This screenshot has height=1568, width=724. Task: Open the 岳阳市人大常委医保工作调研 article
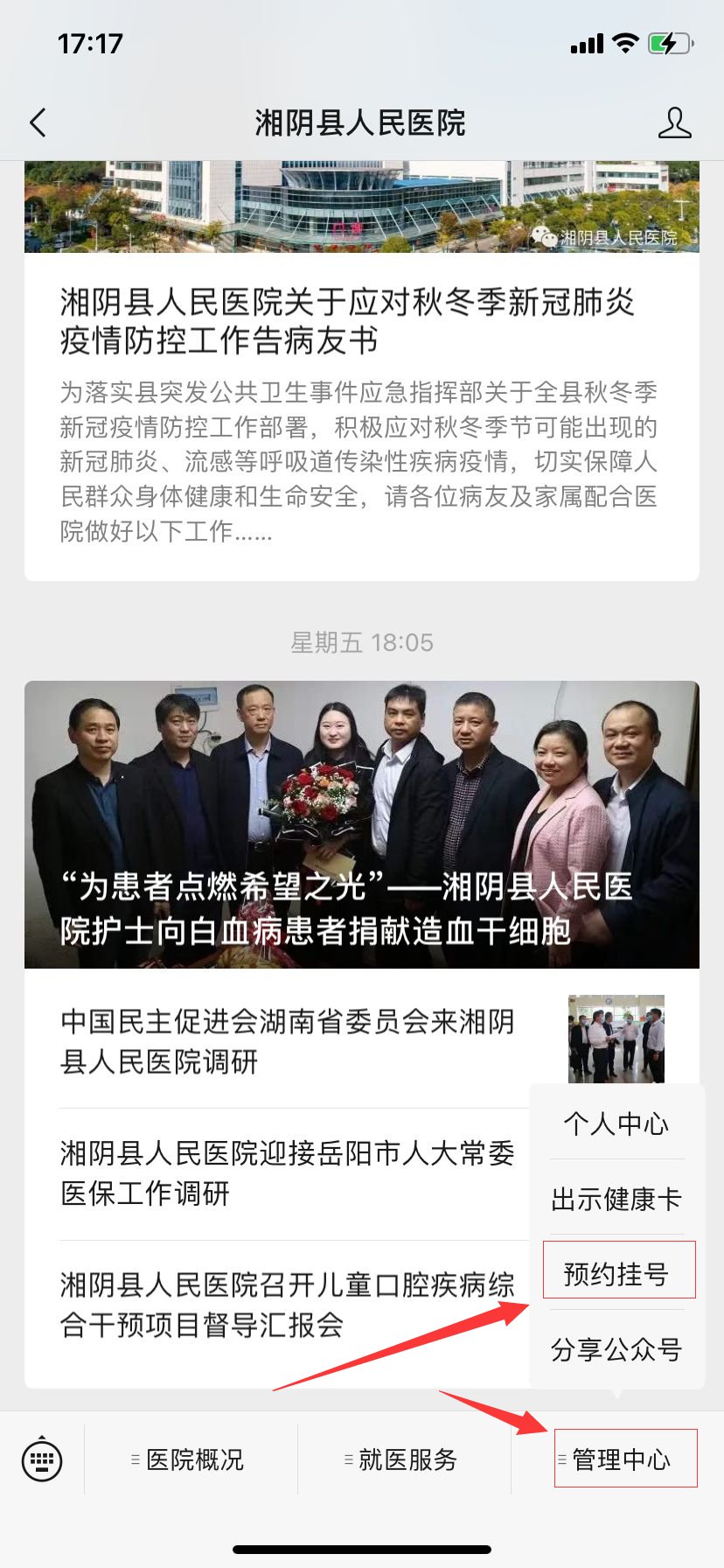click(x=289, y=1173)
